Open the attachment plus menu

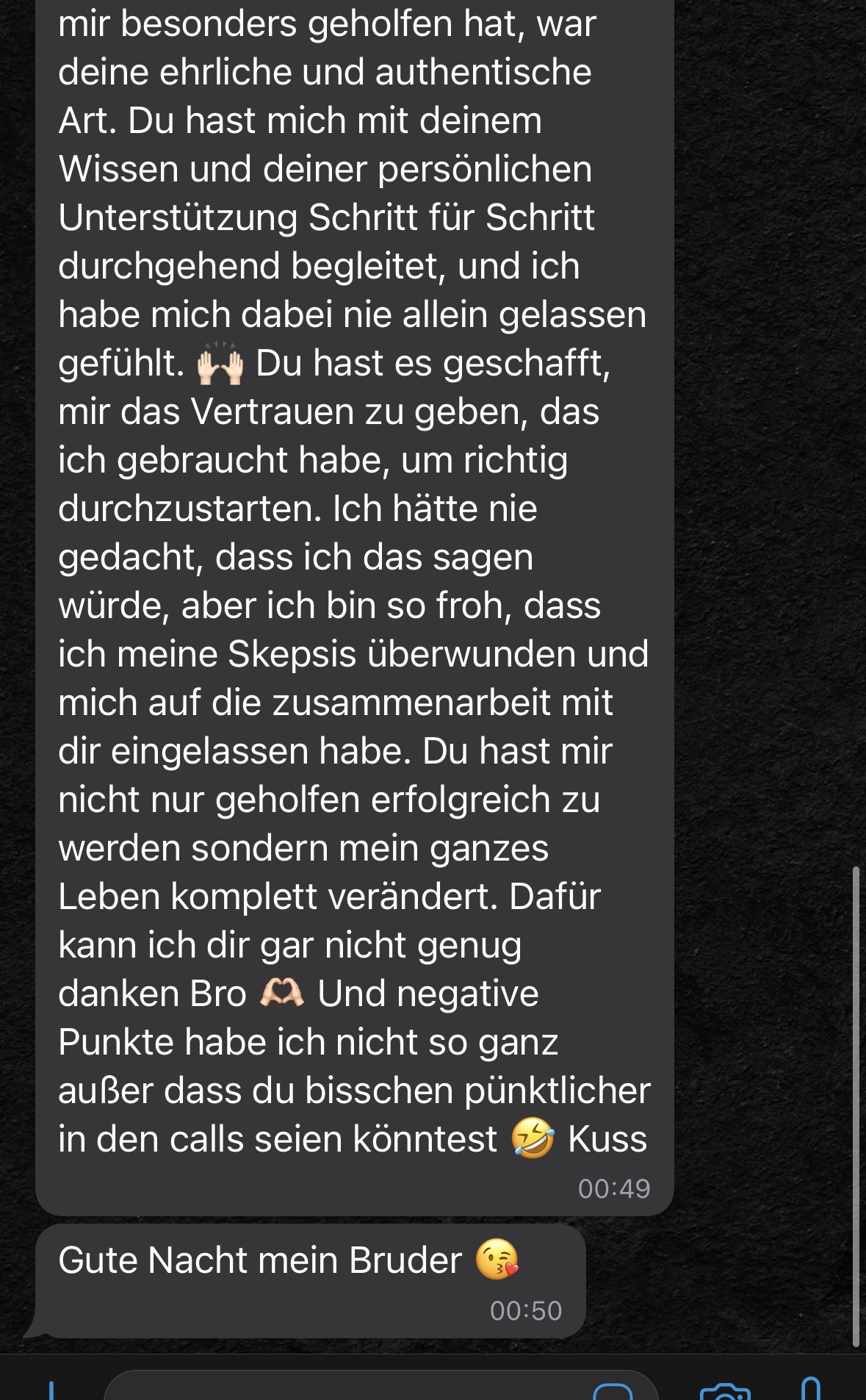click(51, 1390)
